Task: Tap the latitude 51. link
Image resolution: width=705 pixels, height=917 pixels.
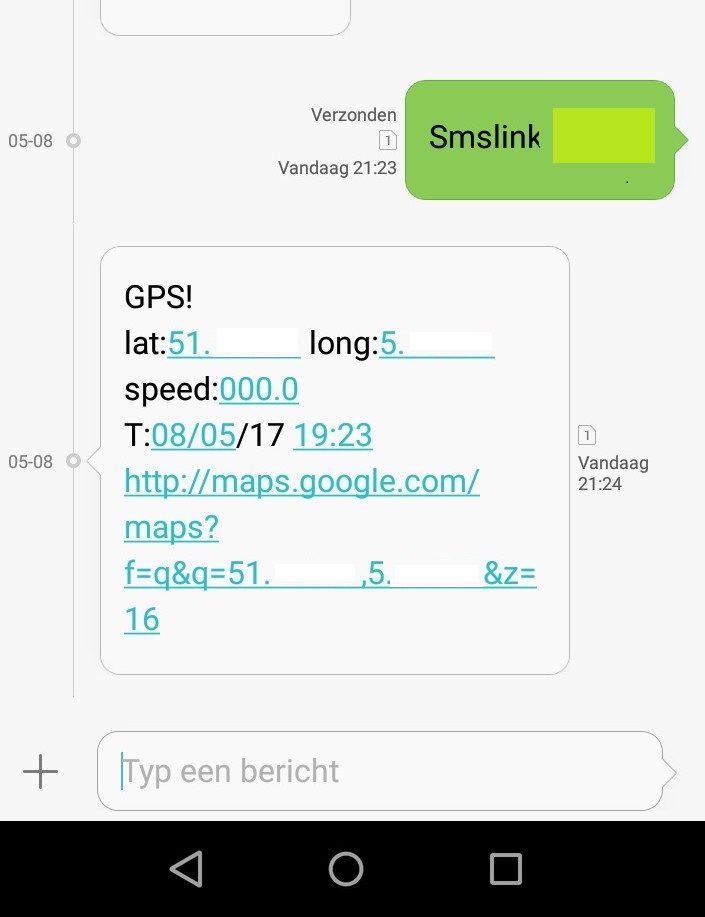Action: click(233, 344)
